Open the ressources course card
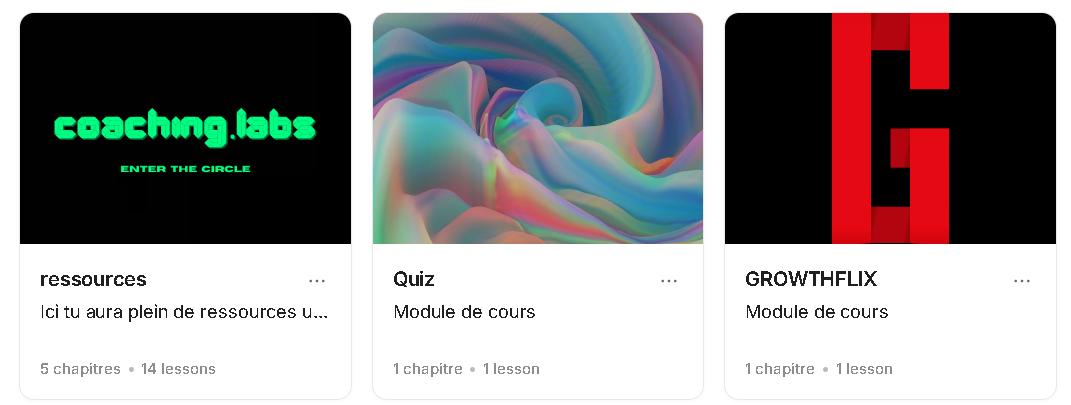 coord(185,130)
